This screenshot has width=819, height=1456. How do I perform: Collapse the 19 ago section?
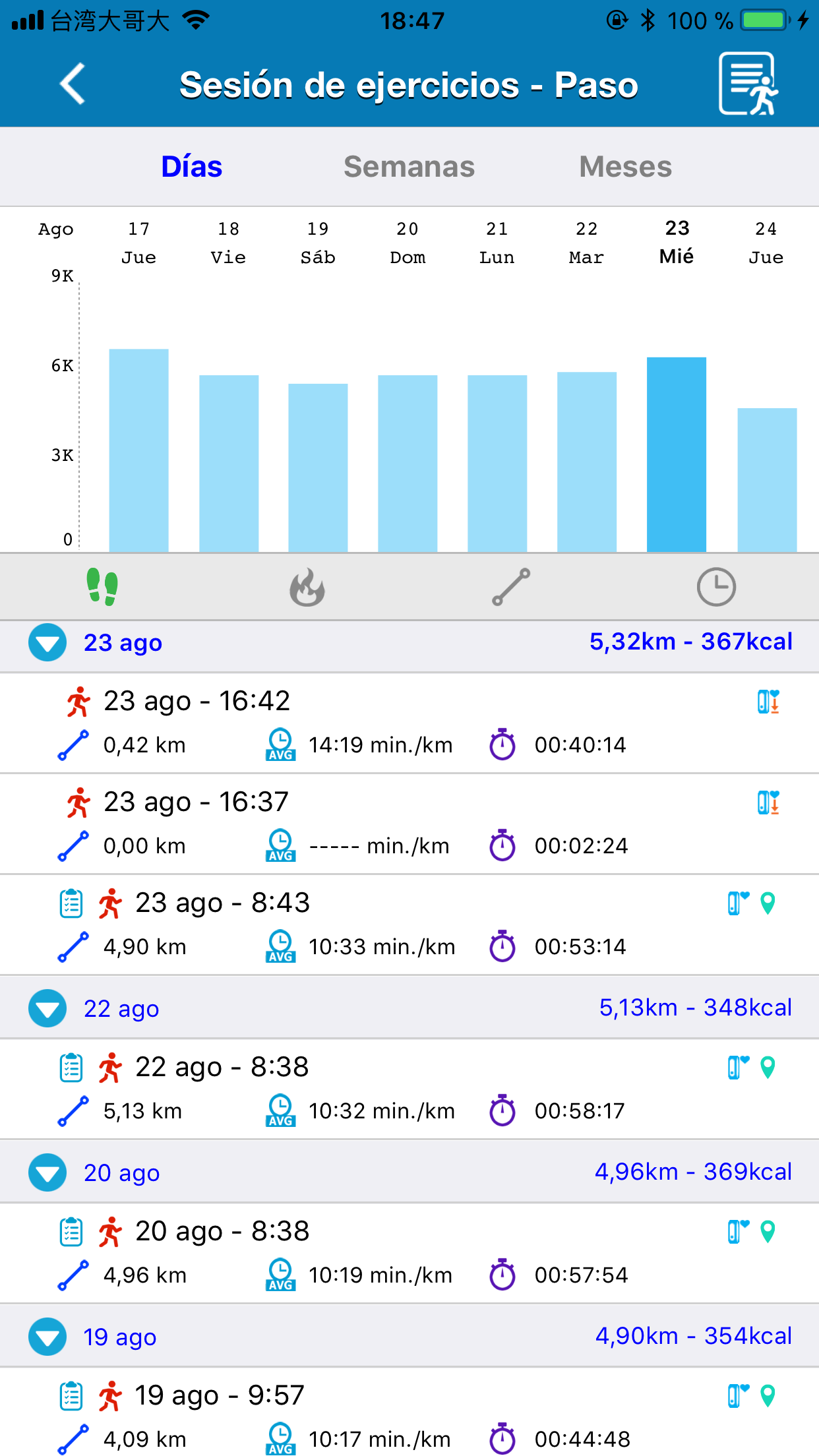[x=47, y=1337]
